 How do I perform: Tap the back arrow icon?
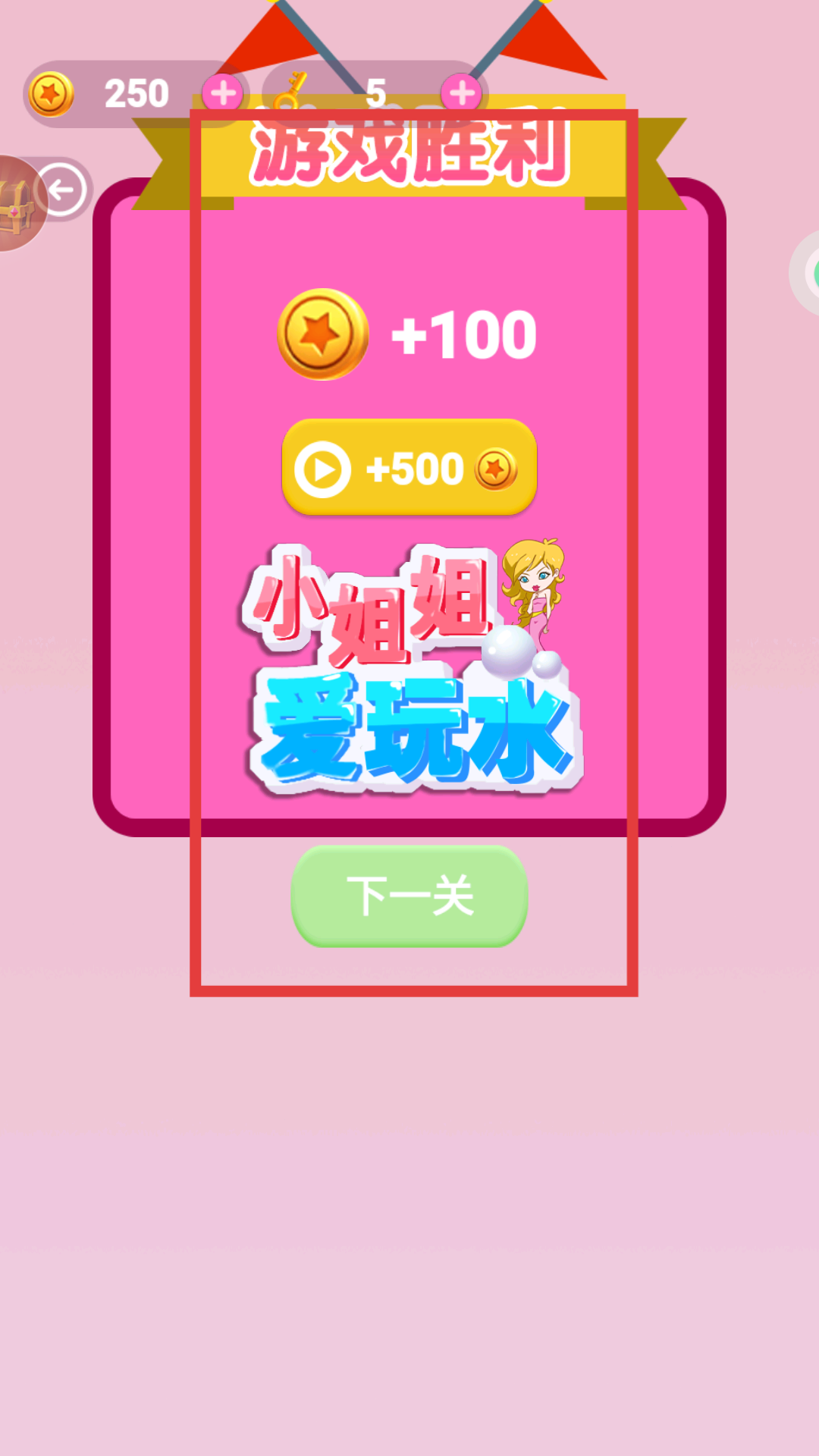(61, 190)
